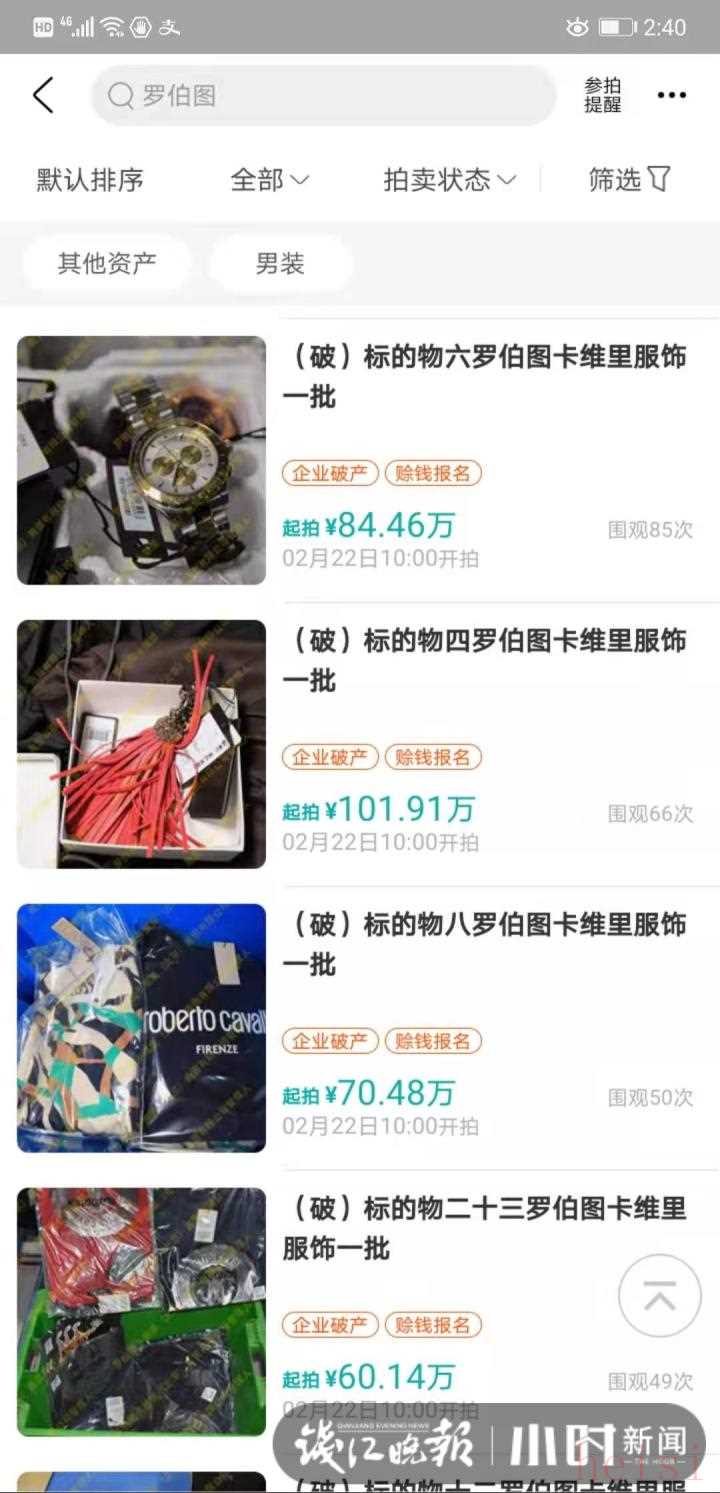Go back using the arrow icon
Viewport: 720px width, 1493px height.
(x=43, y=96)
